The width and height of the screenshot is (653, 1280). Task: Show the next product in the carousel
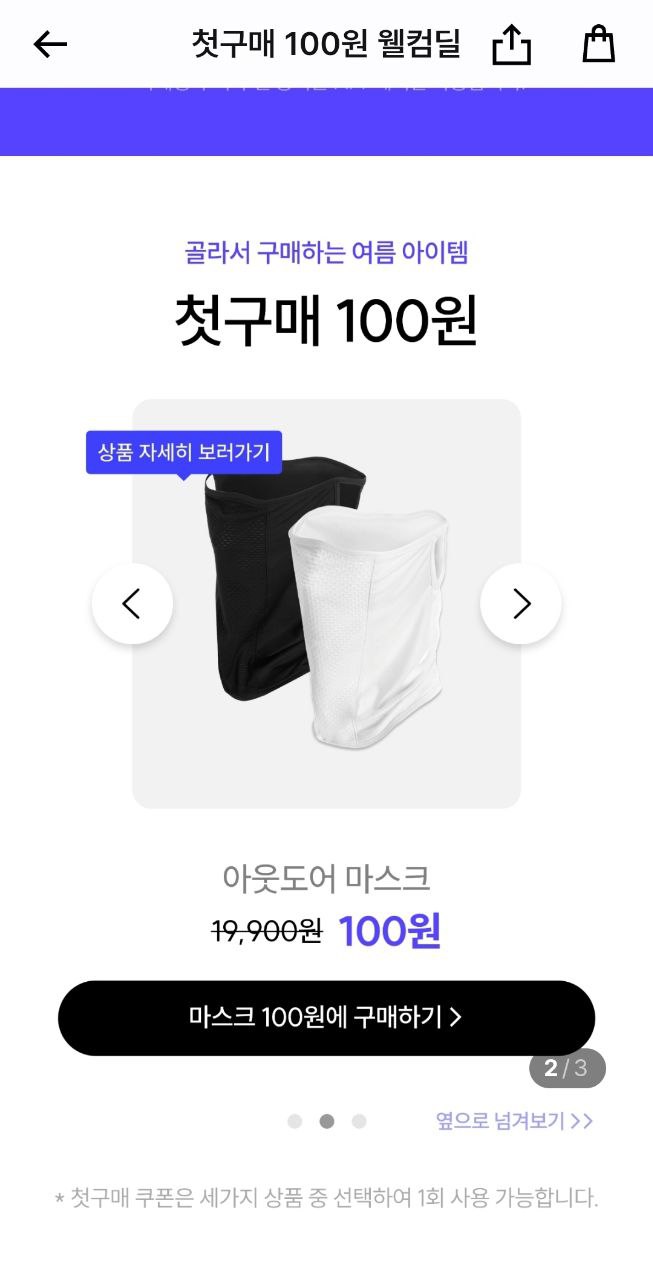point(520,604)
